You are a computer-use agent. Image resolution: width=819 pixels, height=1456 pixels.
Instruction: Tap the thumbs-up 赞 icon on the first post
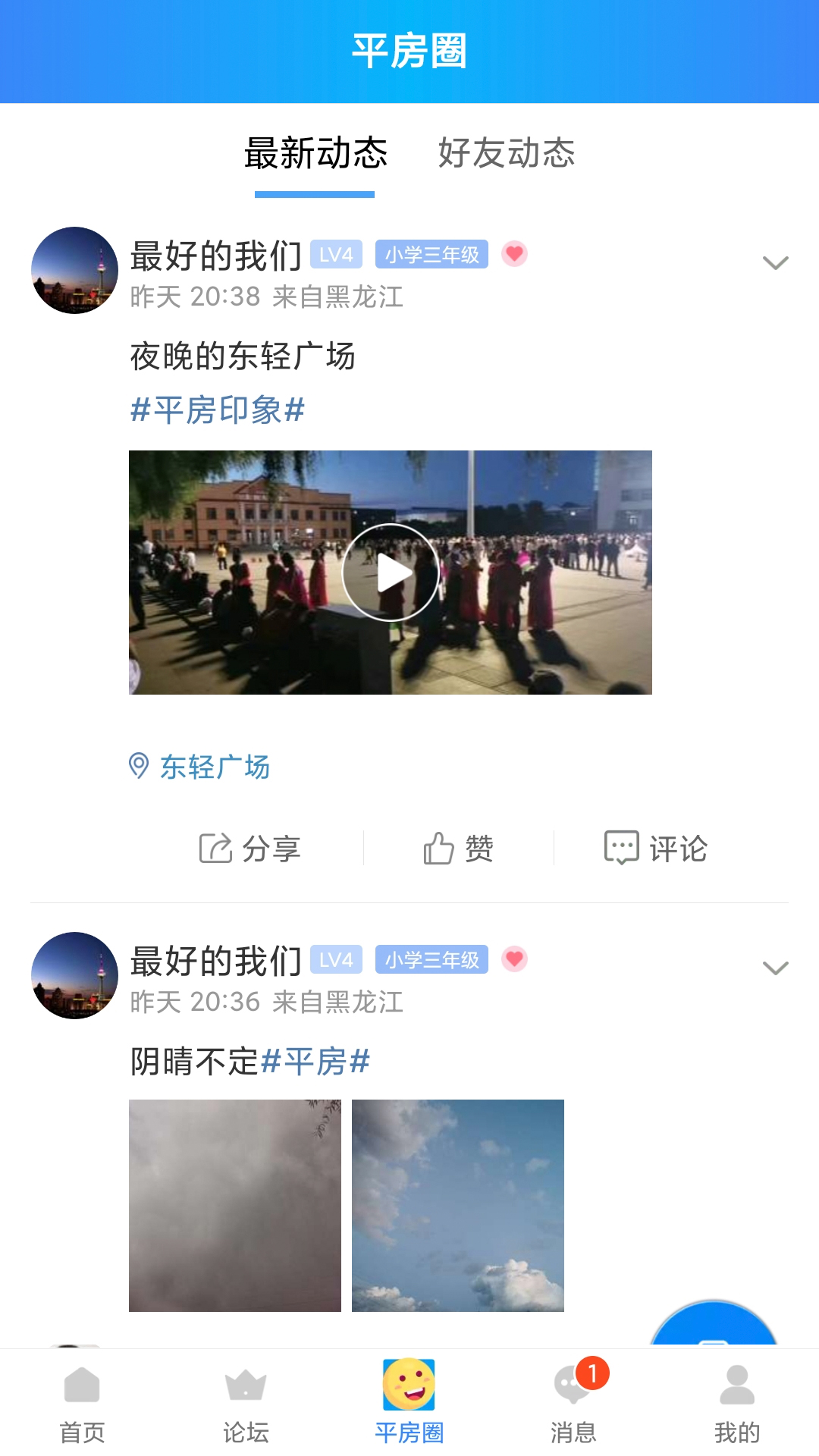(440, 848)
